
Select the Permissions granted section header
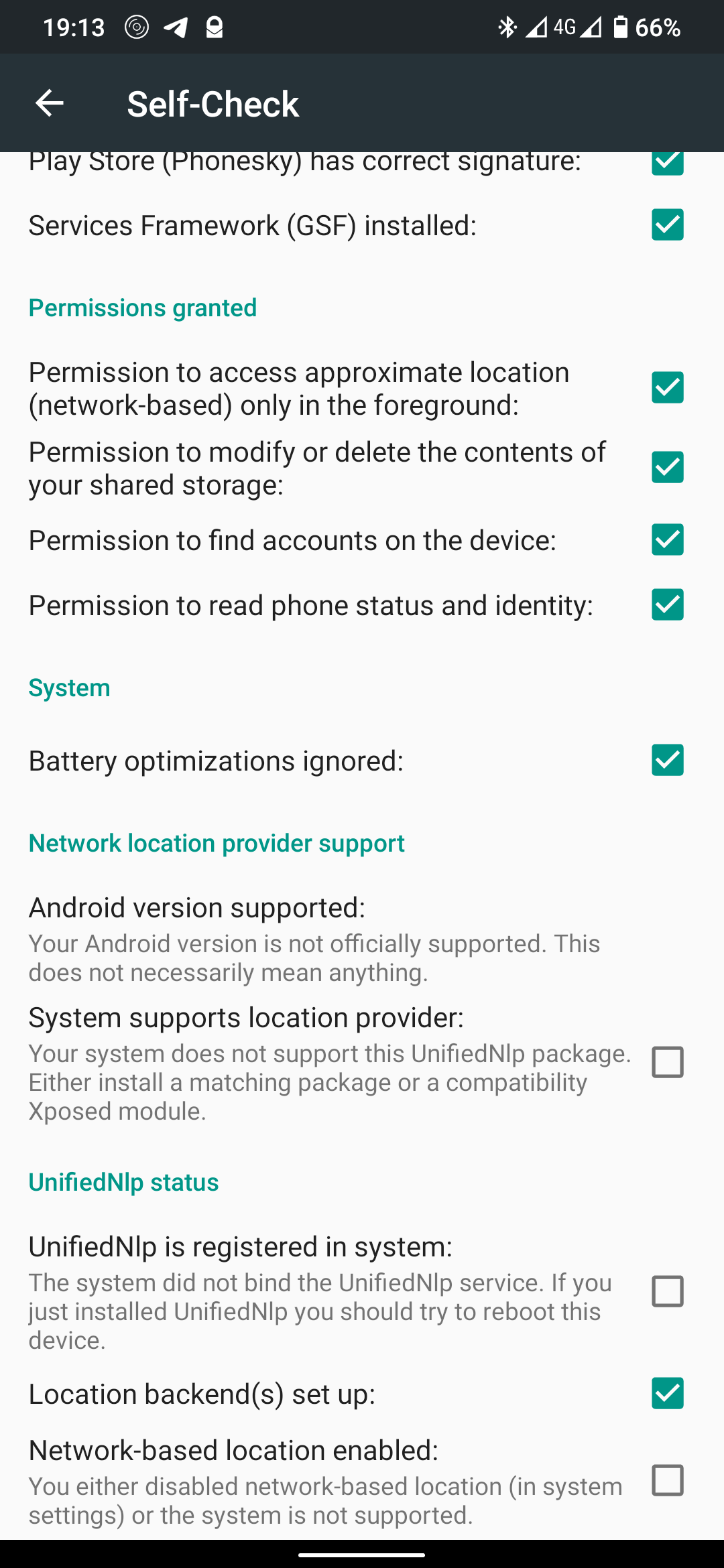142,308
